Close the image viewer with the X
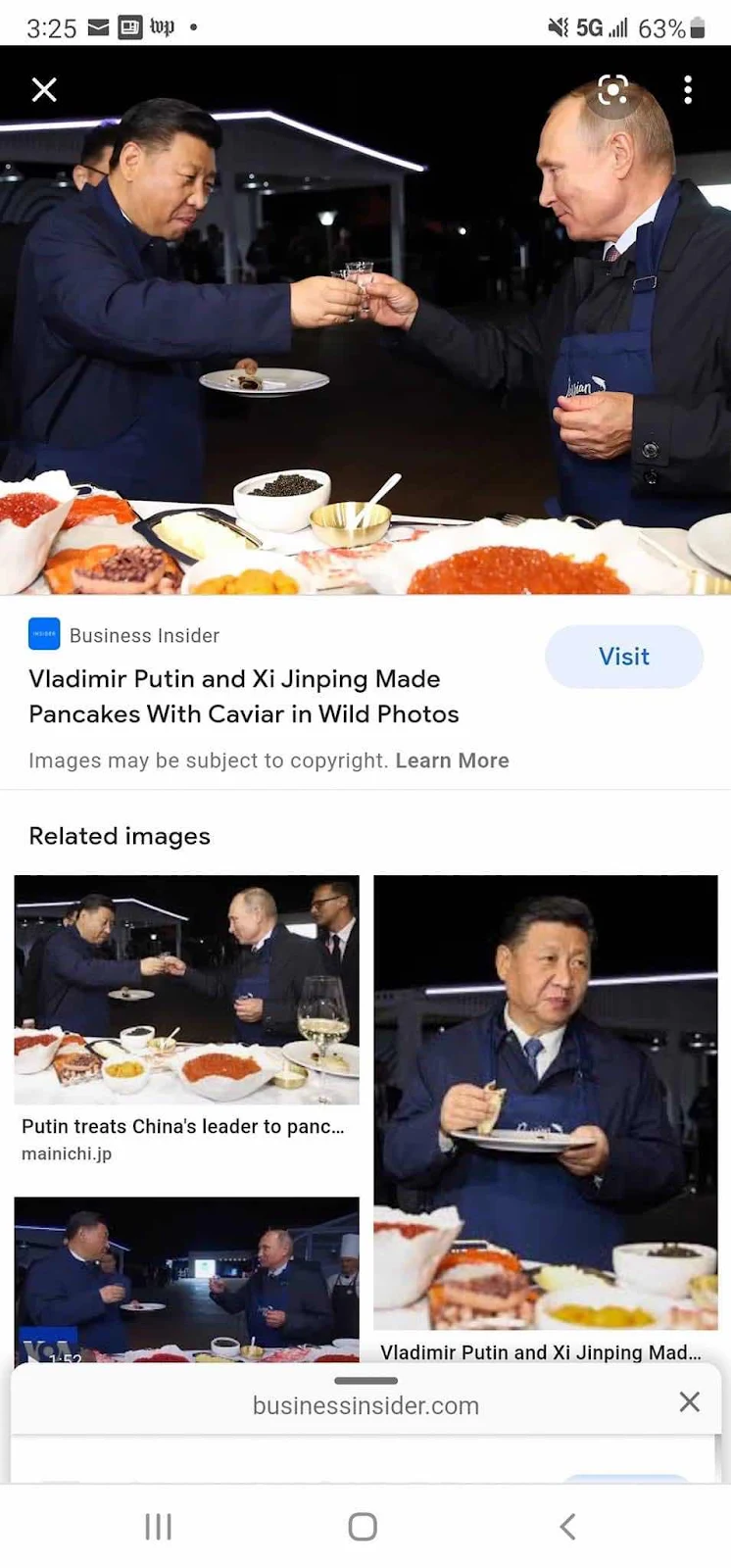The width and height of the screenshot is (731, 1568). (x=44, y=90)
